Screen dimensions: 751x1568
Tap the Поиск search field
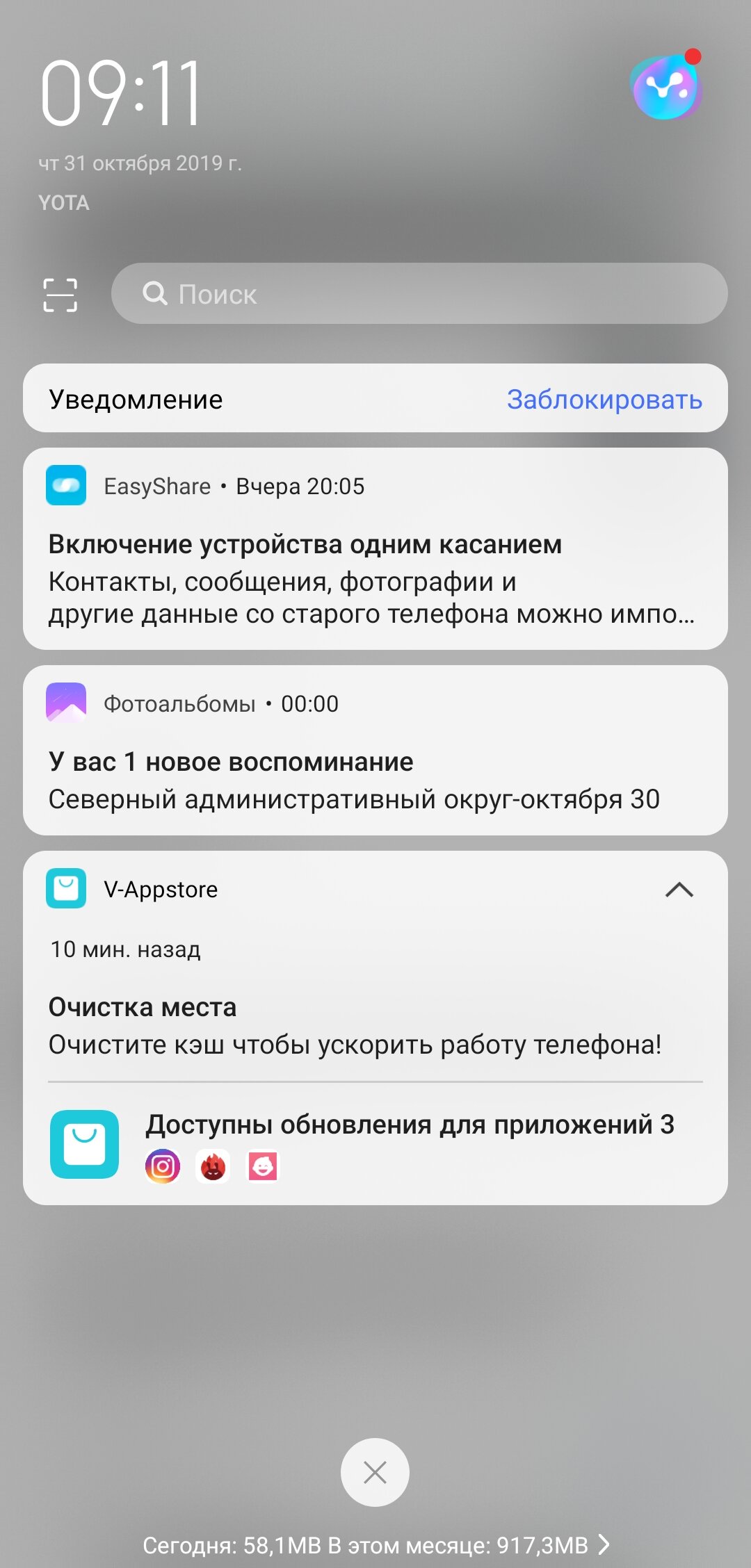tap(419, 293)
